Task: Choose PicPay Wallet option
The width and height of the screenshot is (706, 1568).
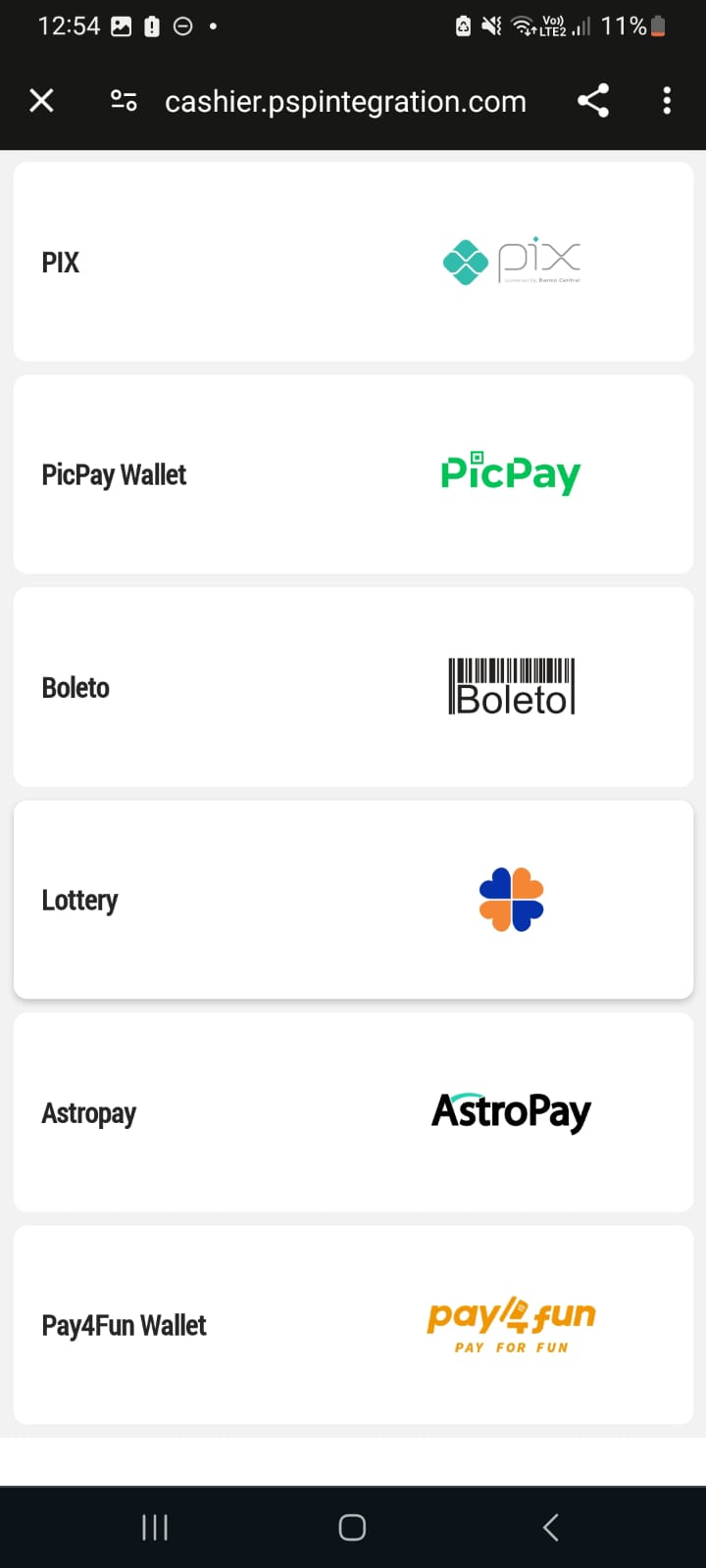Action: tap(353, 474)
